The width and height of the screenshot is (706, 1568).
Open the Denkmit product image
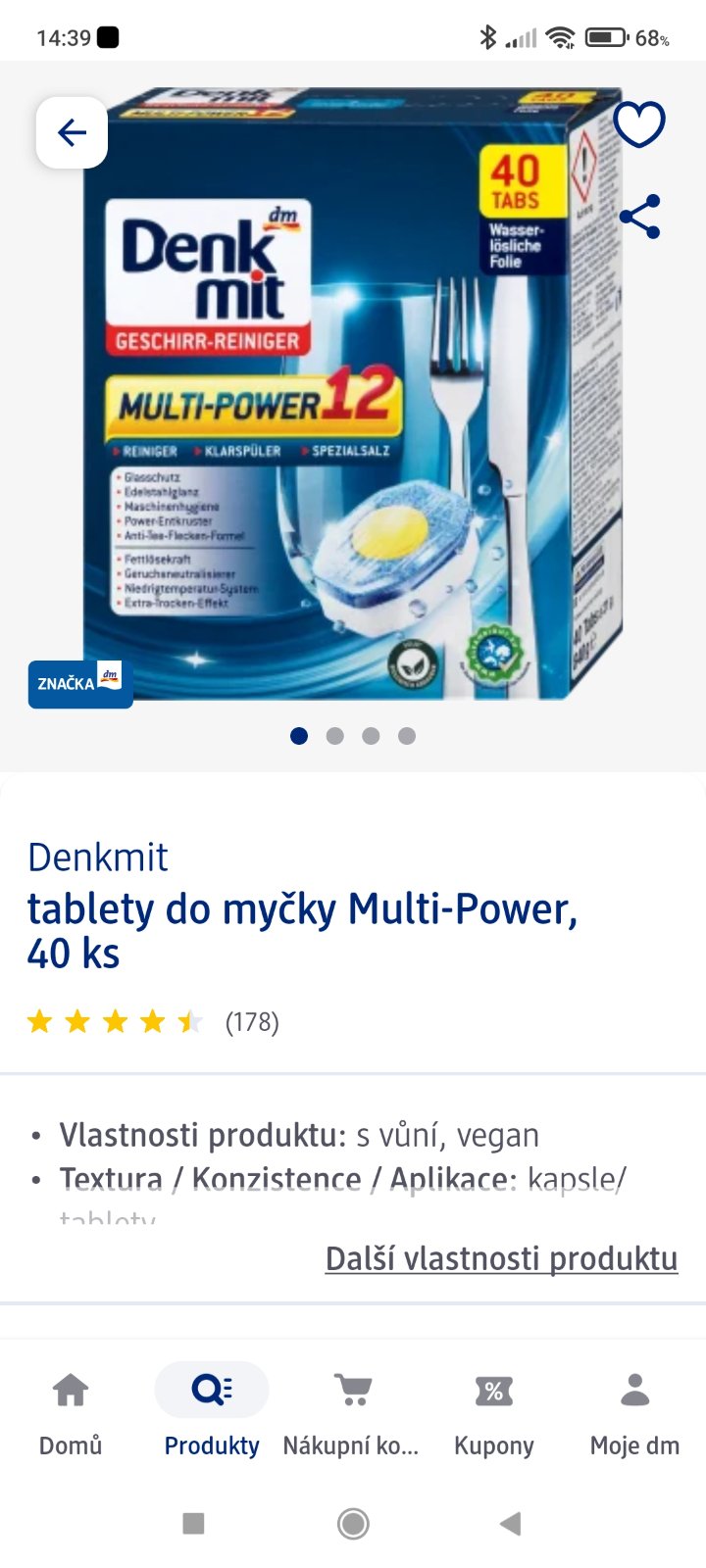click(x=353, y=392)
